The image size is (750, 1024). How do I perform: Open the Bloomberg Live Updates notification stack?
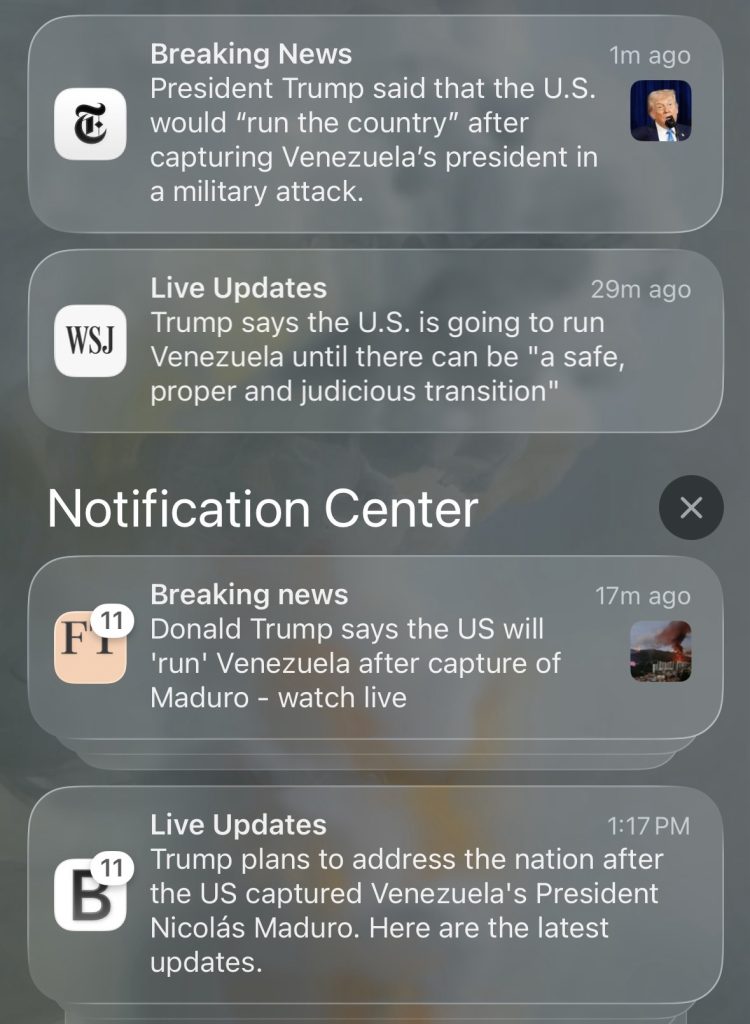pyautogui.click(x=375, y=894)
